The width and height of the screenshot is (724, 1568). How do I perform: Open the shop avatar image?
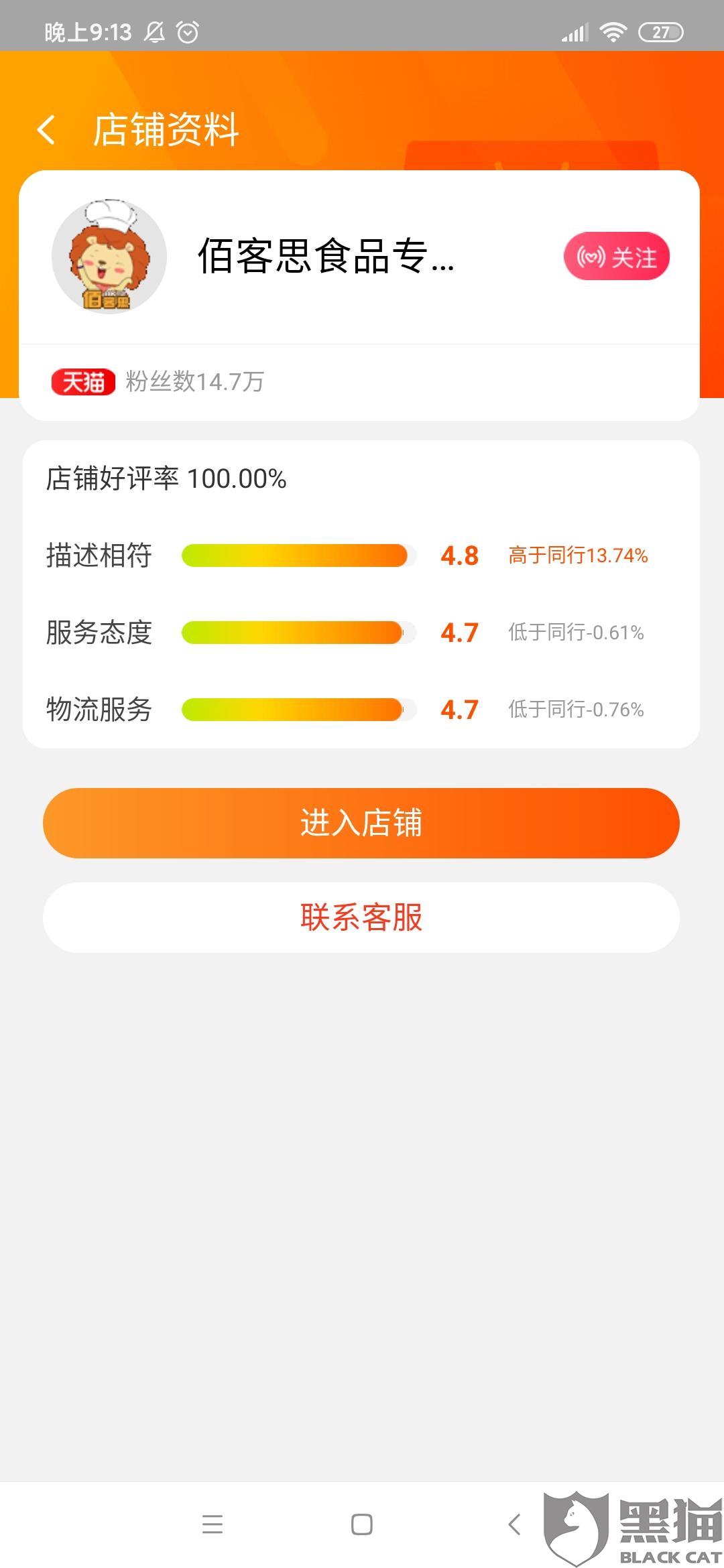click(109, 256)
